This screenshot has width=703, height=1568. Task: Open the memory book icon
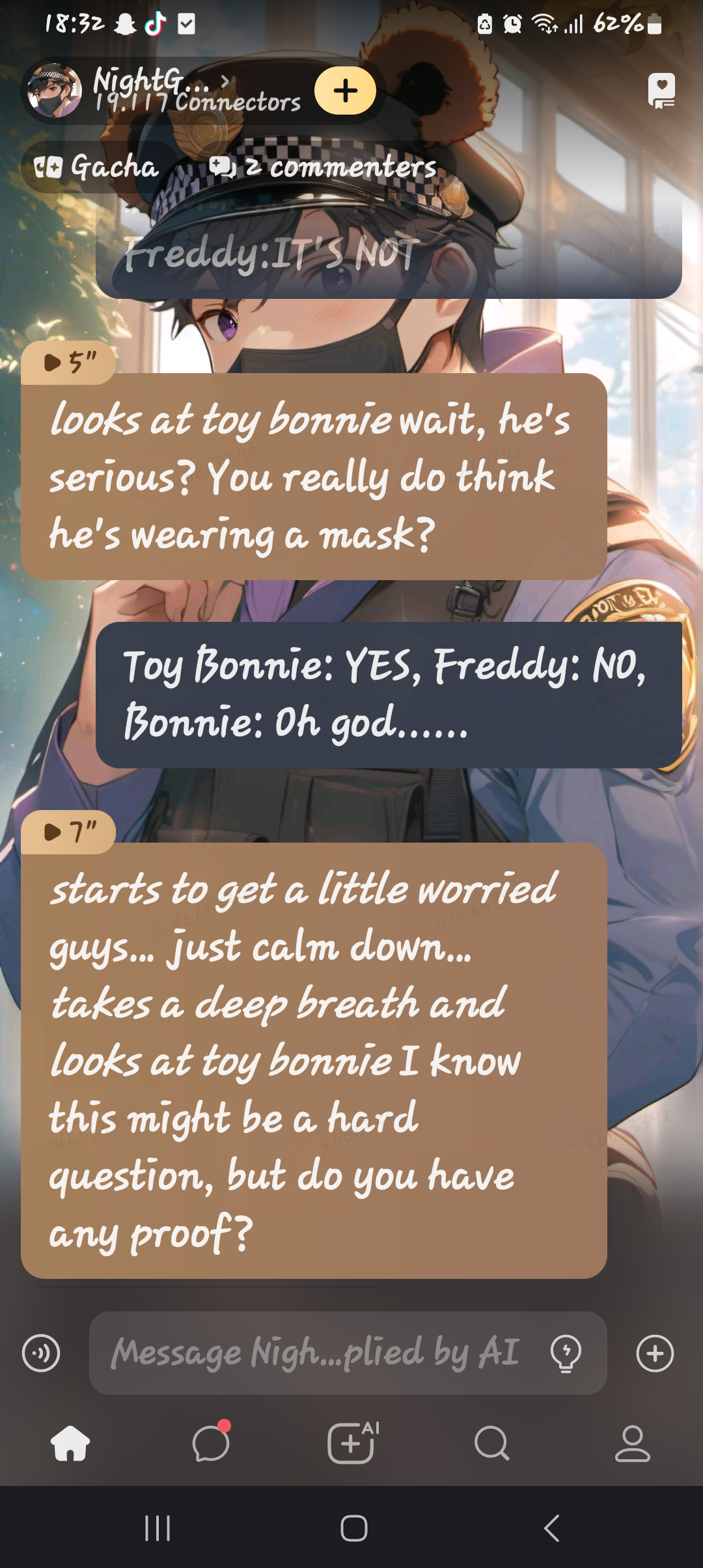[x=661, y=91]
